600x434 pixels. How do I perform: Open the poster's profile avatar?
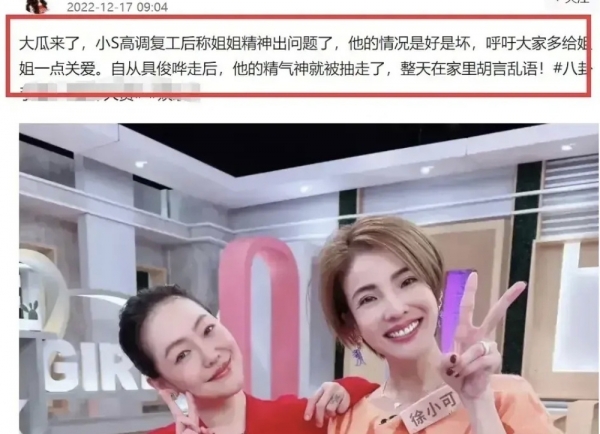point(36,4)
